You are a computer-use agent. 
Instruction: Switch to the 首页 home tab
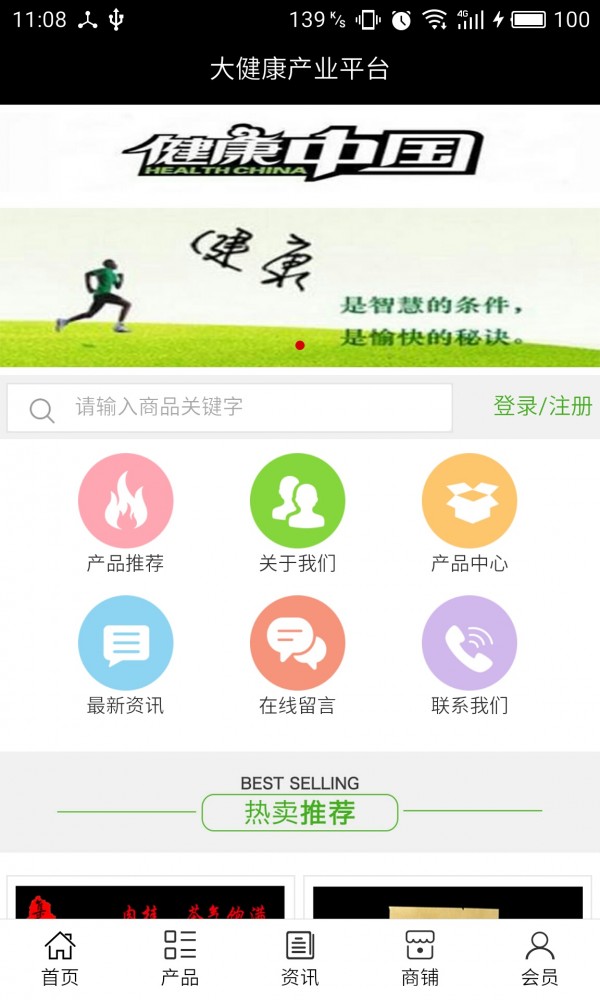pyautogui.click(x=60, y=958)
